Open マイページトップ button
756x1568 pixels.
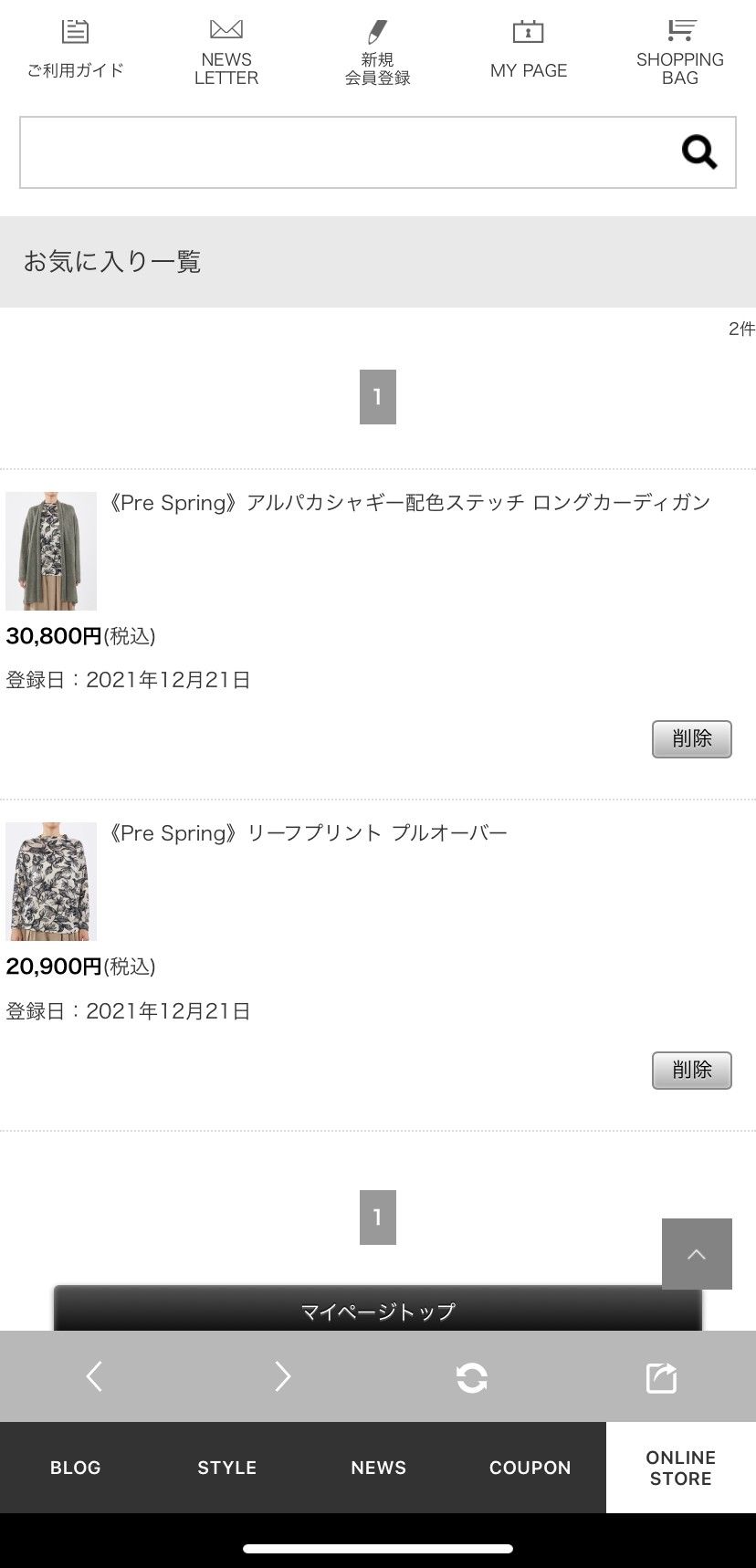click(377, 1310)
